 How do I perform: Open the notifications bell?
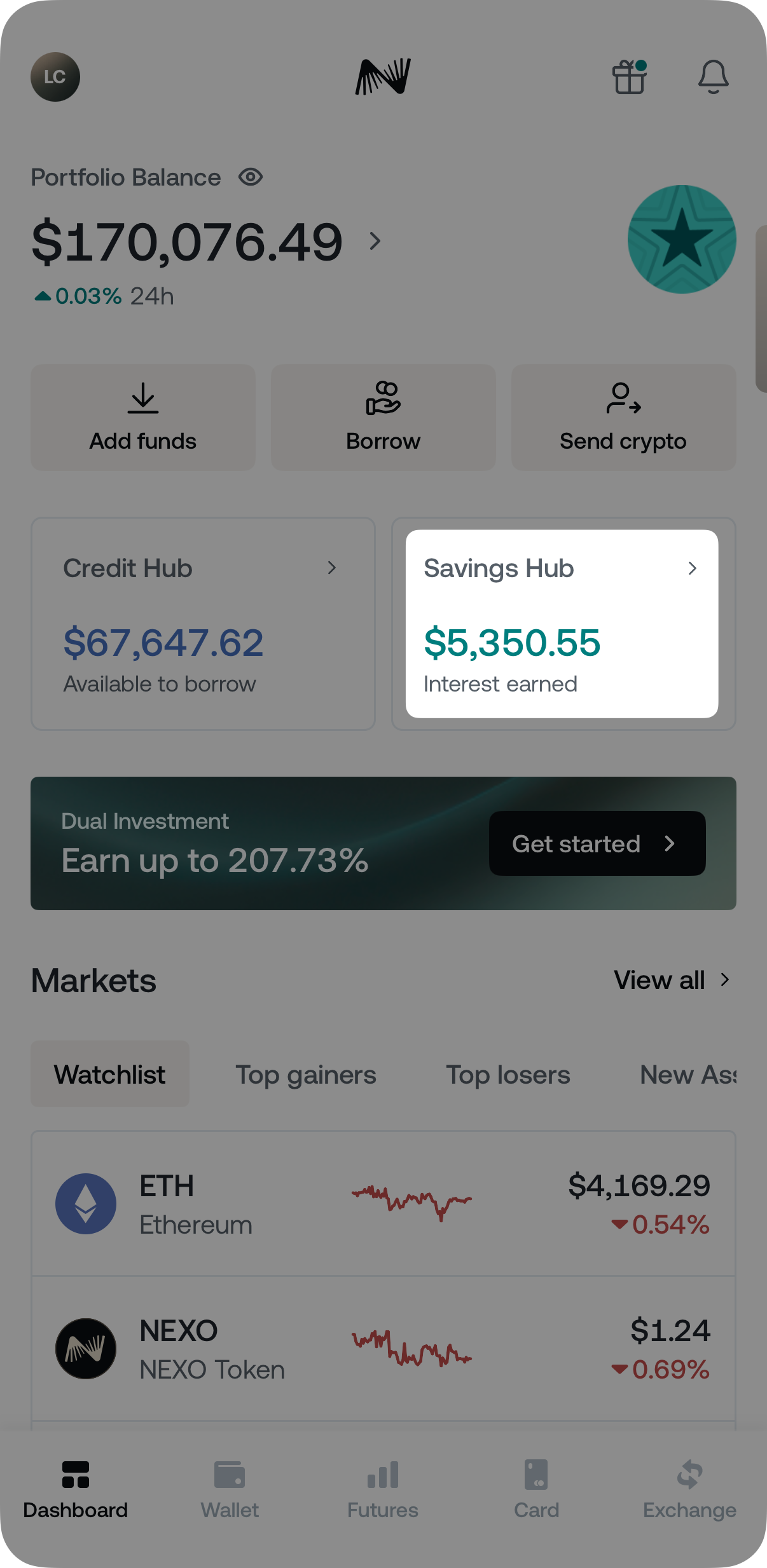tap(713, 78)
